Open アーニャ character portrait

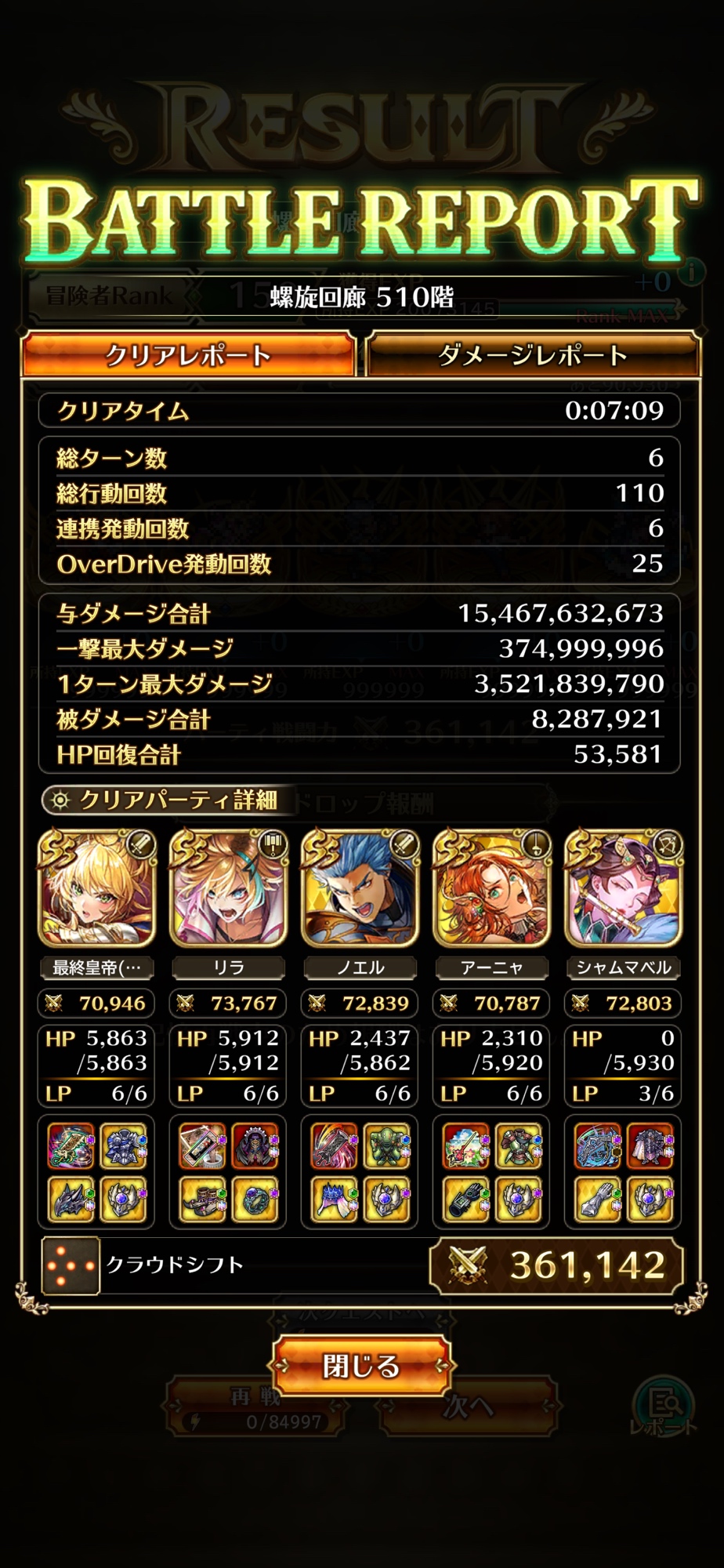(x=492, y=890)
